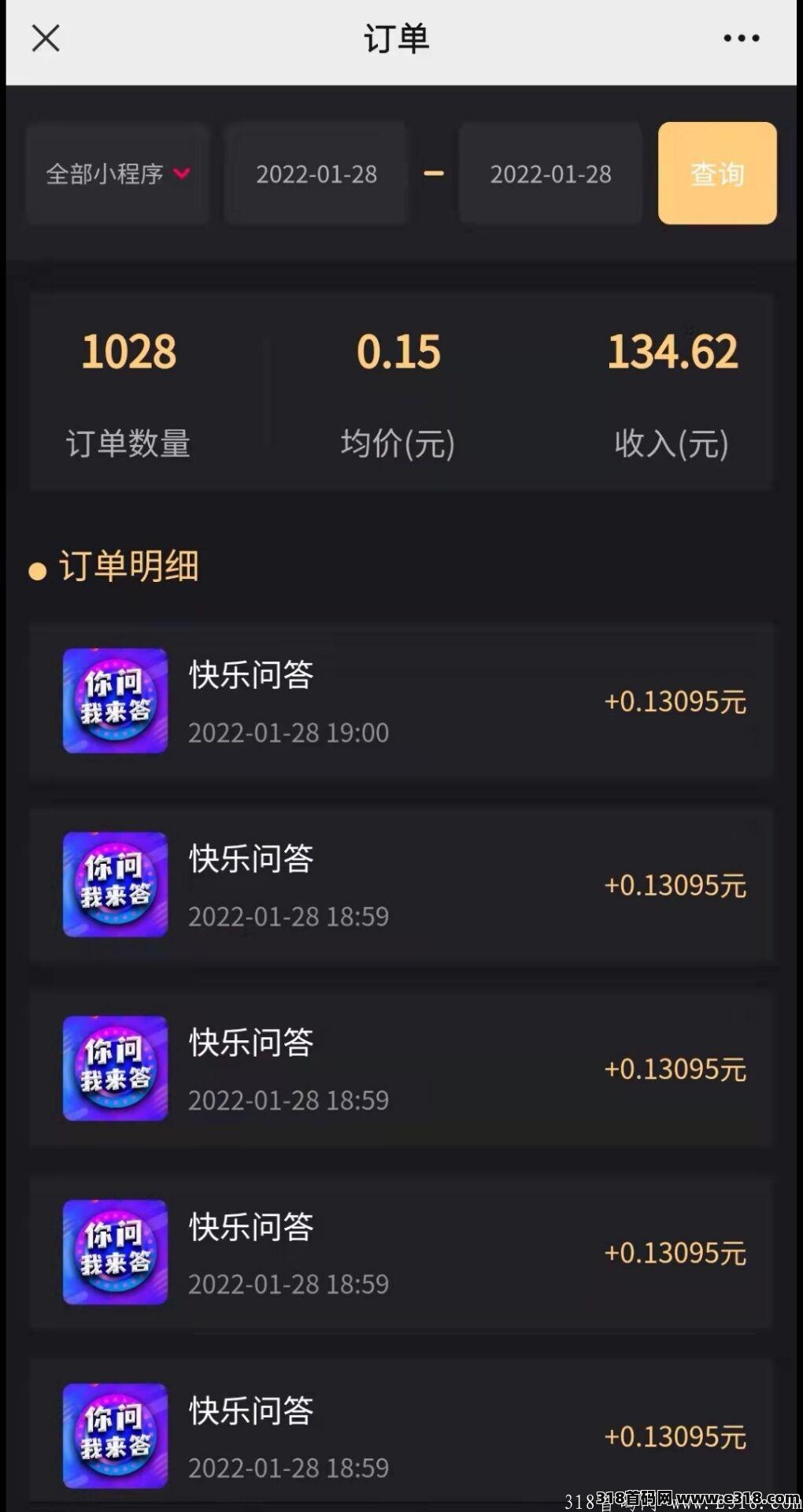Screen dimensions: 803x1512
Task: Tap the 查询 button
Action: click(x=717, y=173)
